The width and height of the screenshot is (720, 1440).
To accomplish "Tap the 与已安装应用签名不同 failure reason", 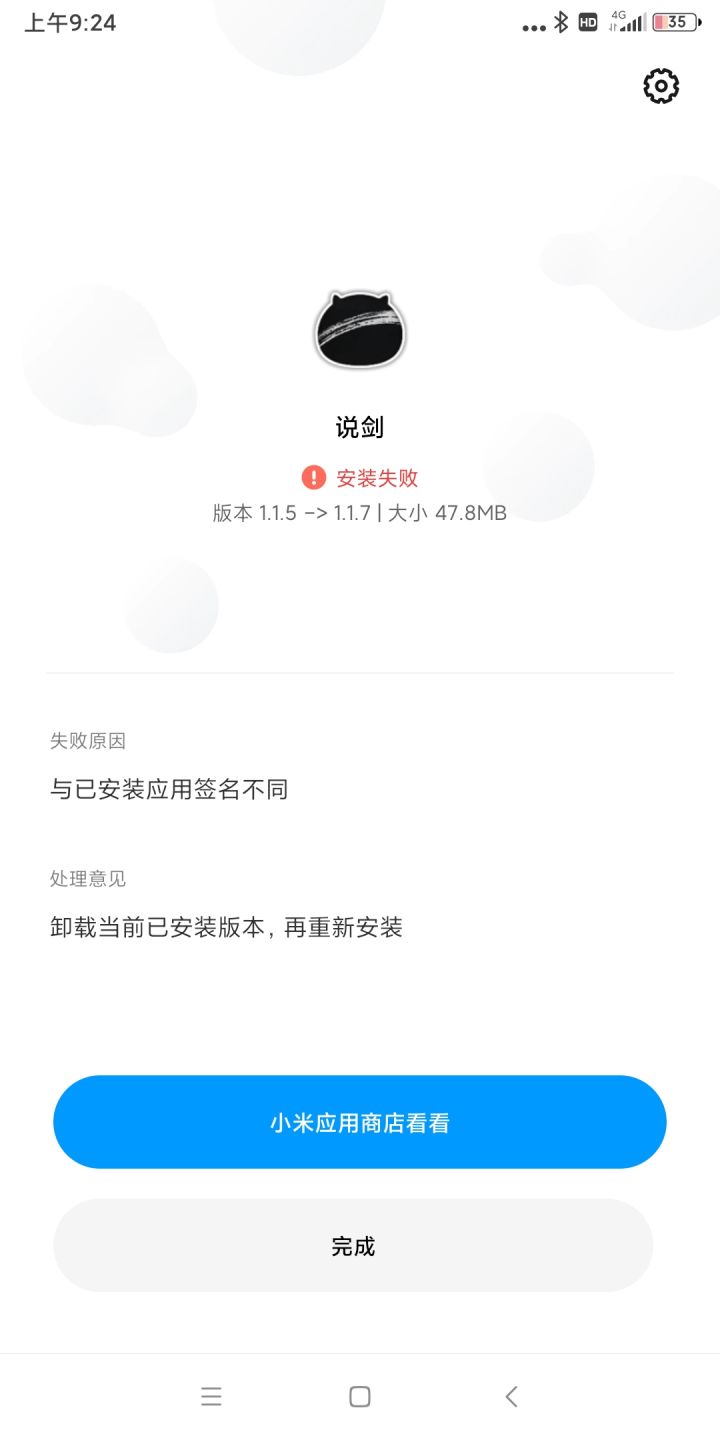I will coord(168,789).
